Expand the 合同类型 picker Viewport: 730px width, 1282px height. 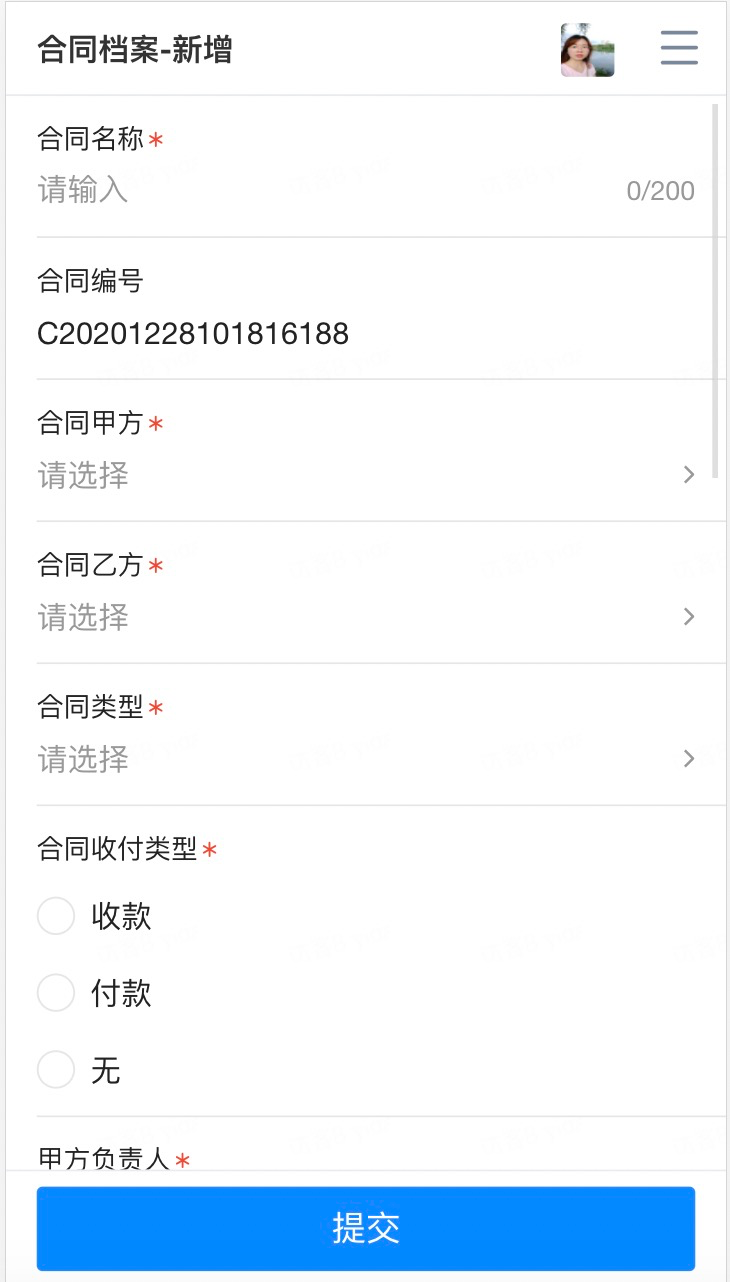[365, 759]
